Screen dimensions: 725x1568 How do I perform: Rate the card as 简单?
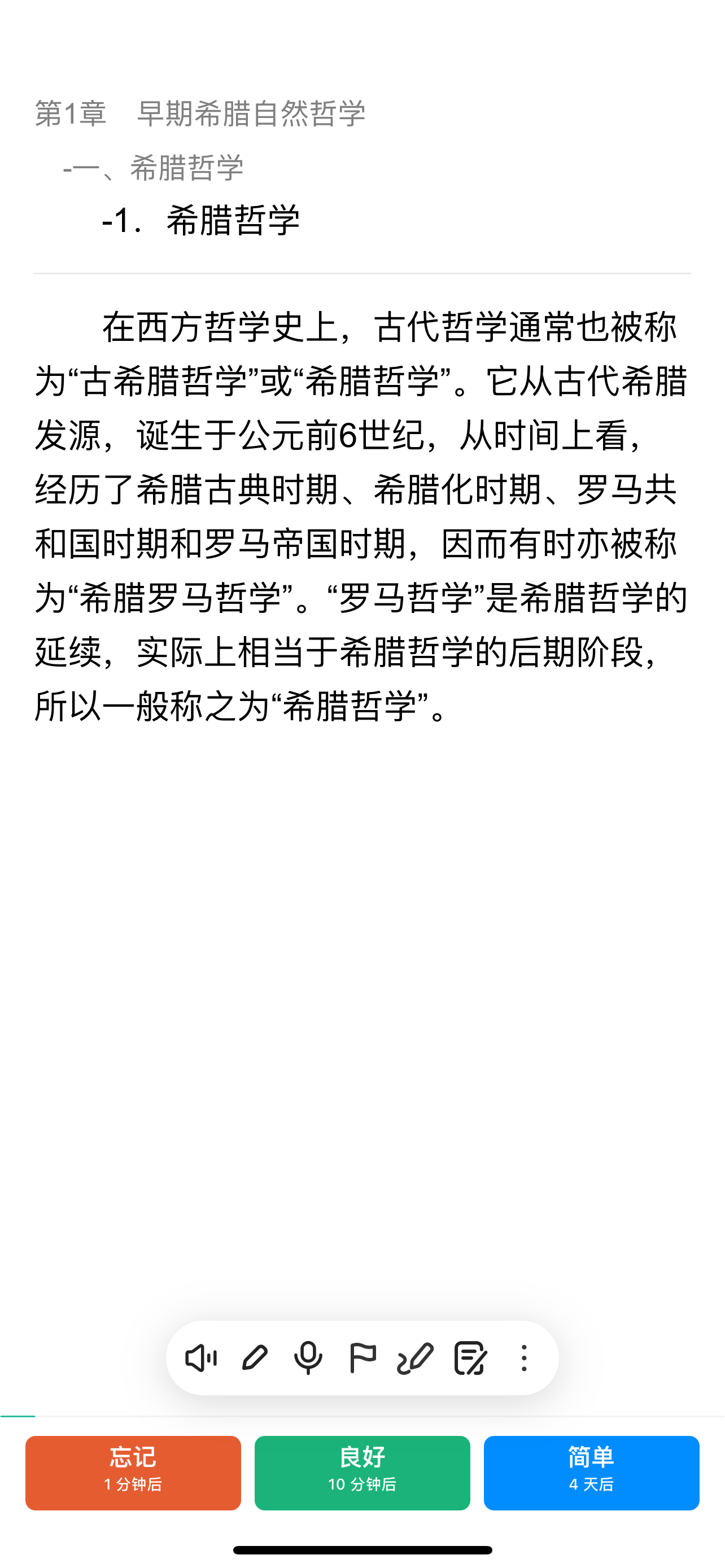[x=591, y=1473]
